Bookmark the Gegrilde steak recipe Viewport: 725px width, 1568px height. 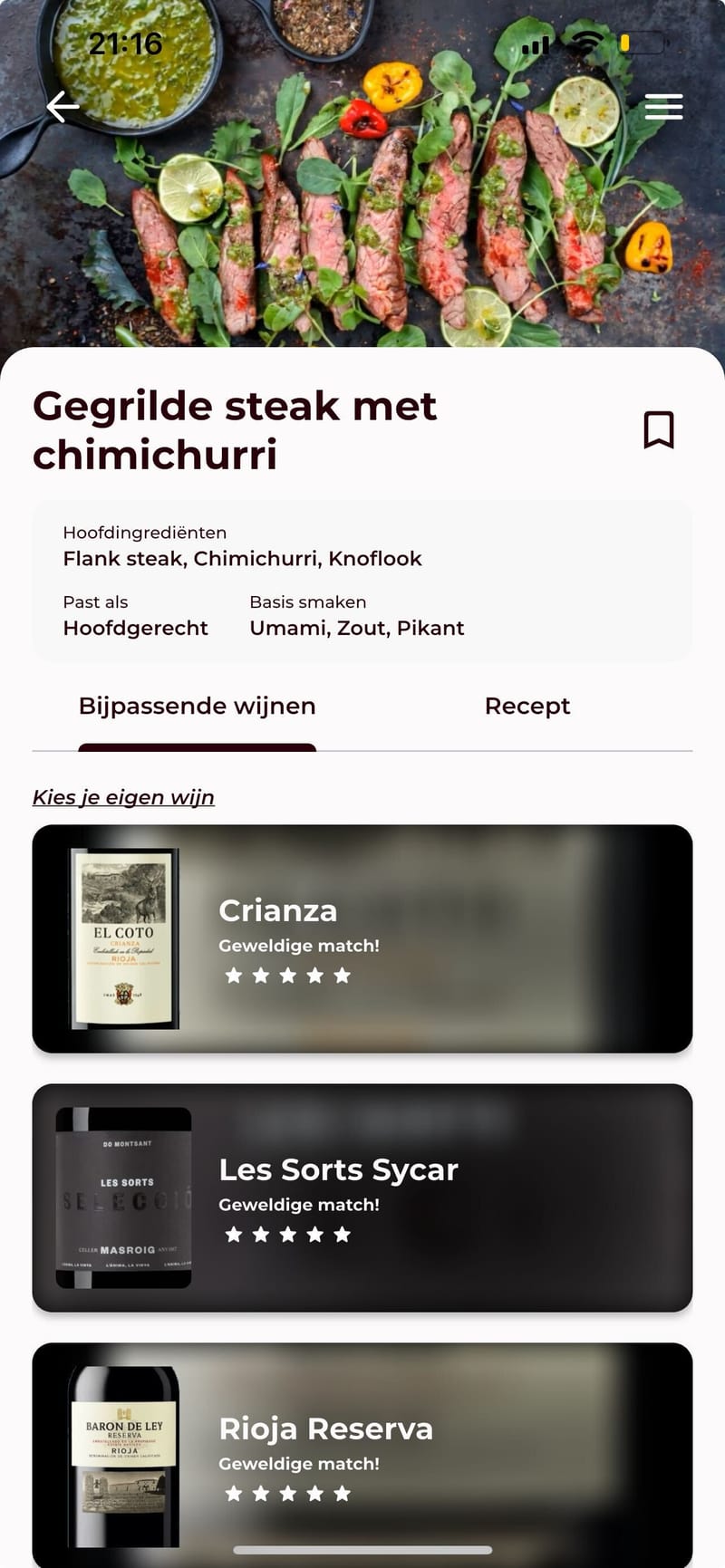click(x=659, y=429)
